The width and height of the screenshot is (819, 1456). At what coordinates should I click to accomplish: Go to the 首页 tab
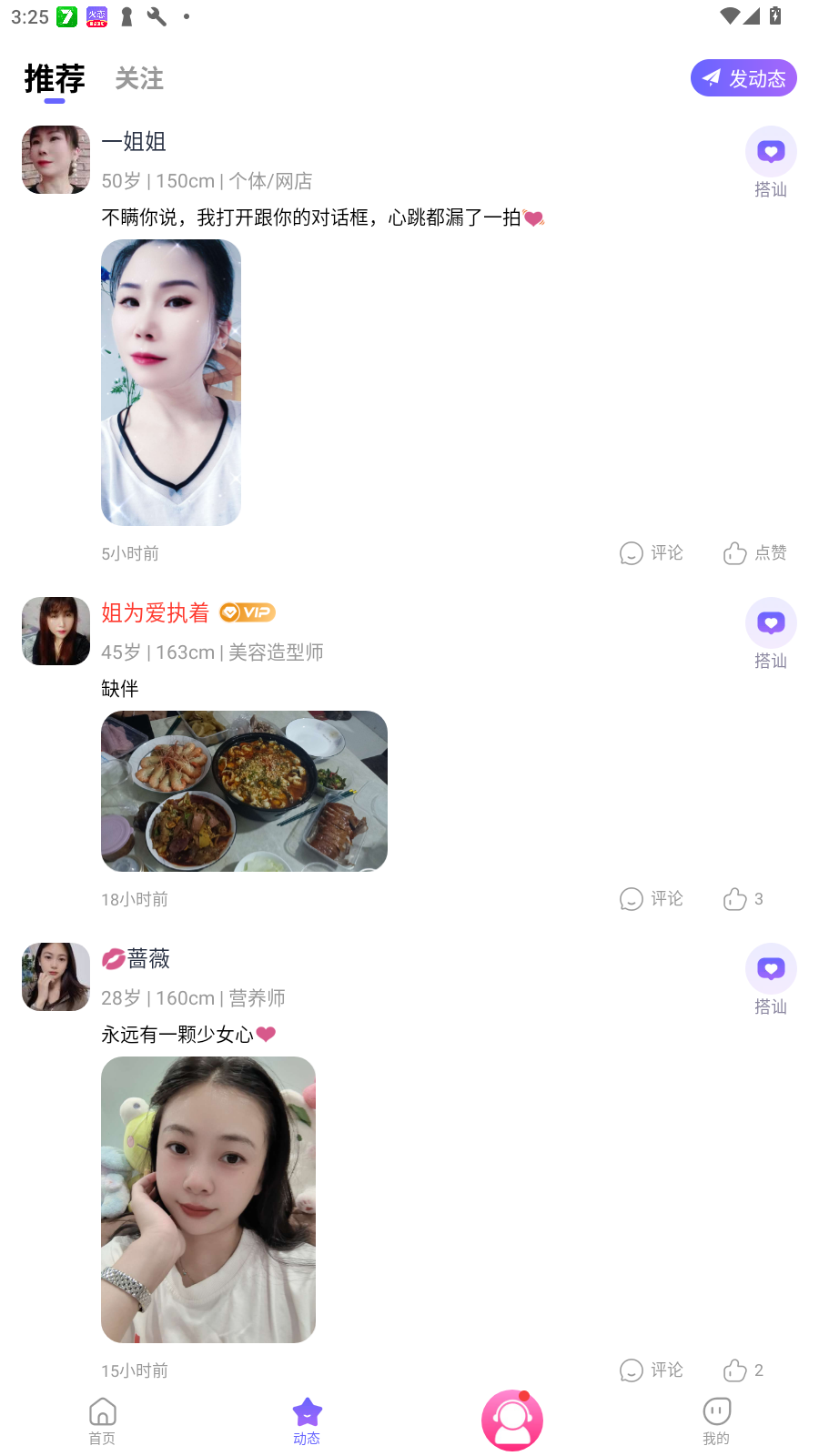[102, 1421]
